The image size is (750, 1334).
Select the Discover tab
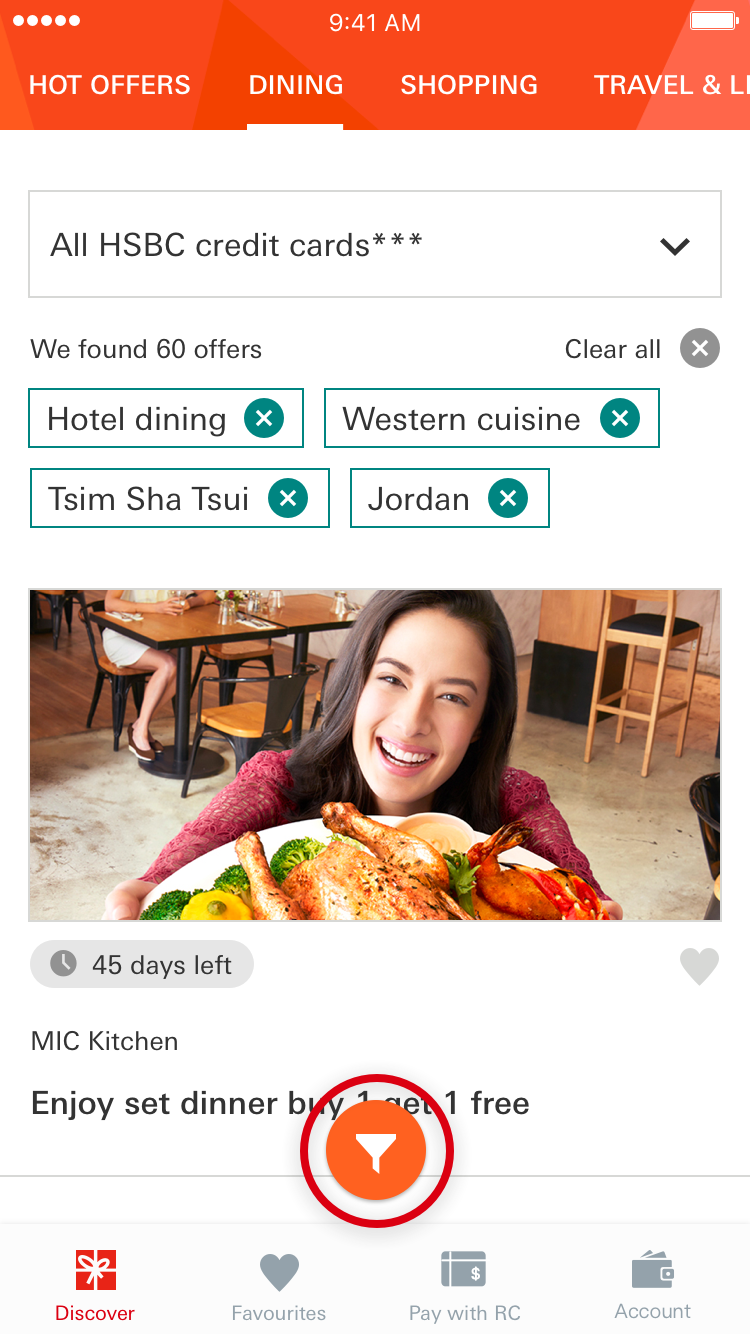click(x=95, y=1285)
